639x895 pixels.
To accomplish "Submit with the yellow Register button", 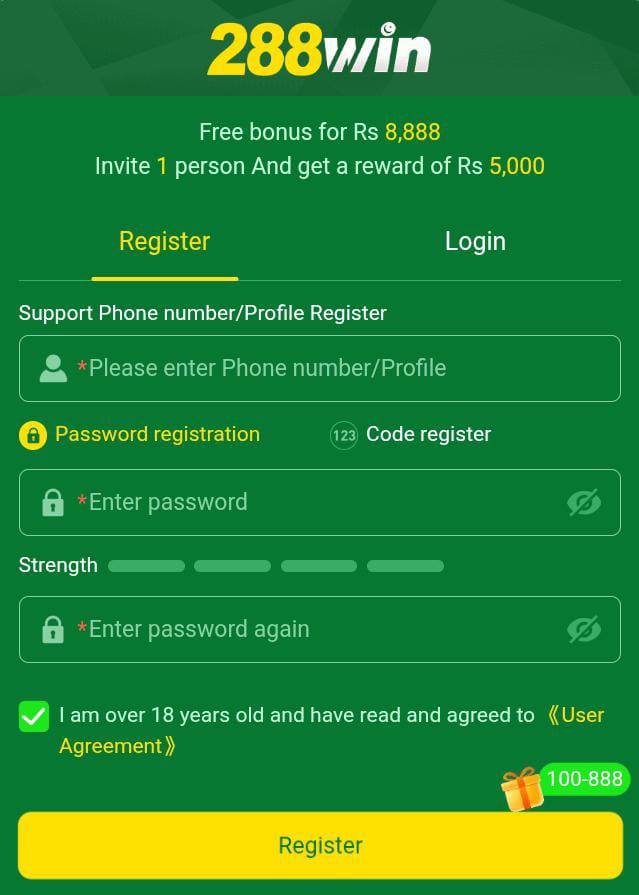I will pyautogui.click(x=320, y=845).
